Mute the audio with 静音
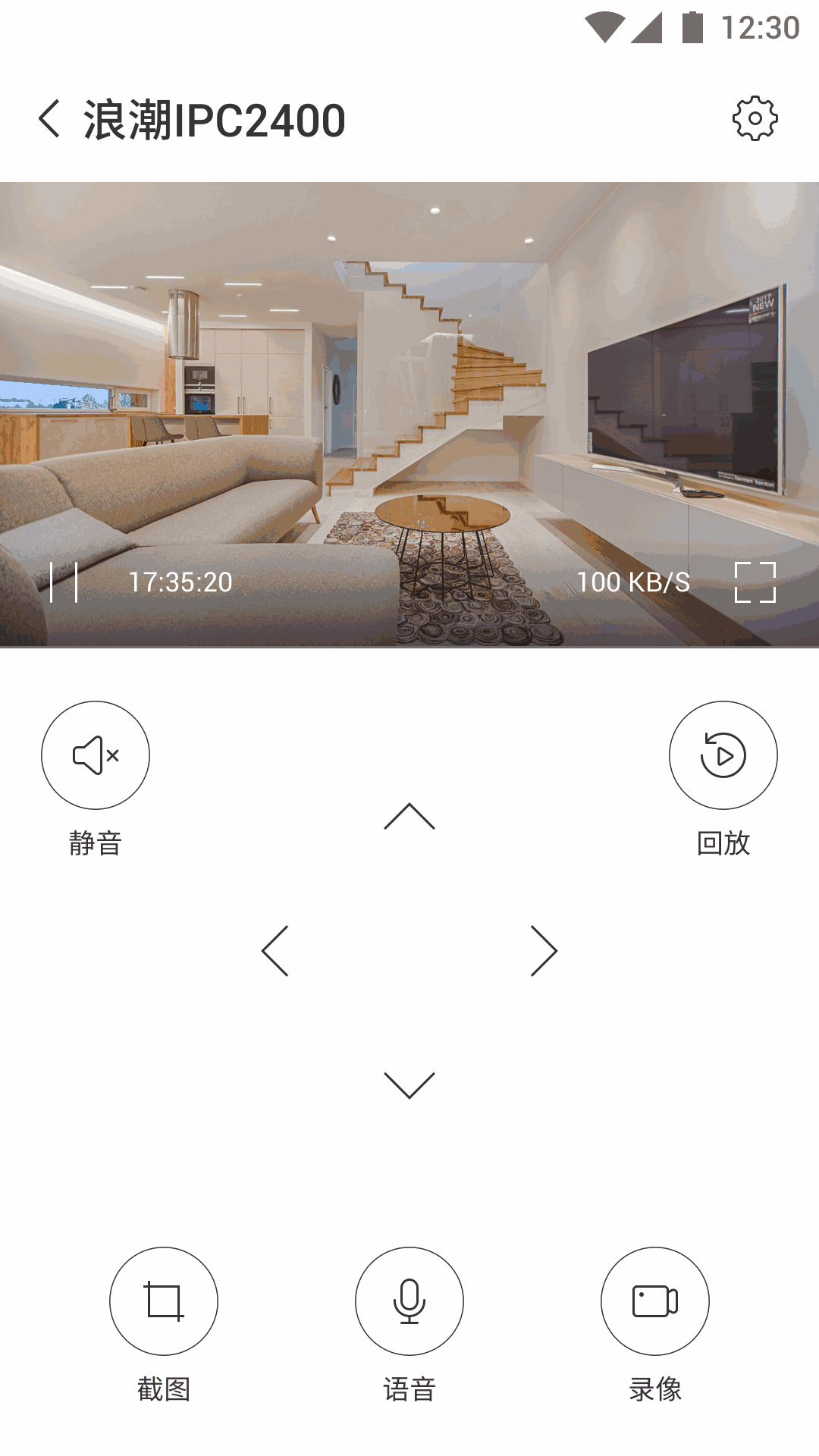The height and width of the screenshot is (1456, 819). pos(96,755)
